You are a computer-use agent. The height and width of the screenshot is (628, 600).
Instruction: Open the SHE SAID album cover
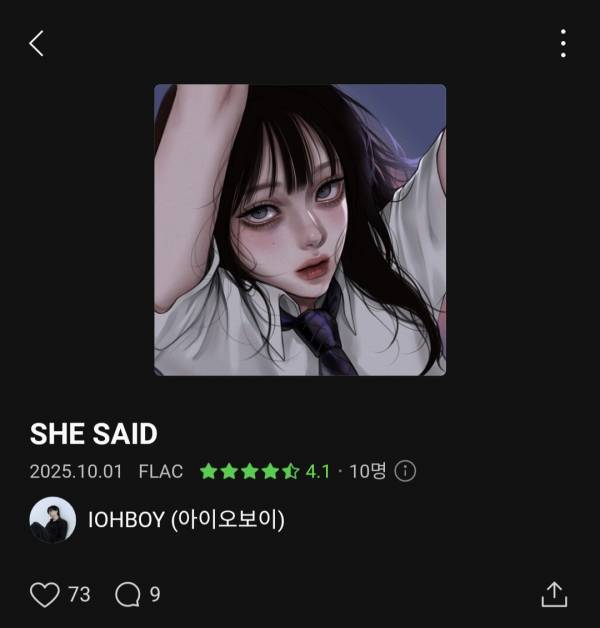[x=300, y=230]
